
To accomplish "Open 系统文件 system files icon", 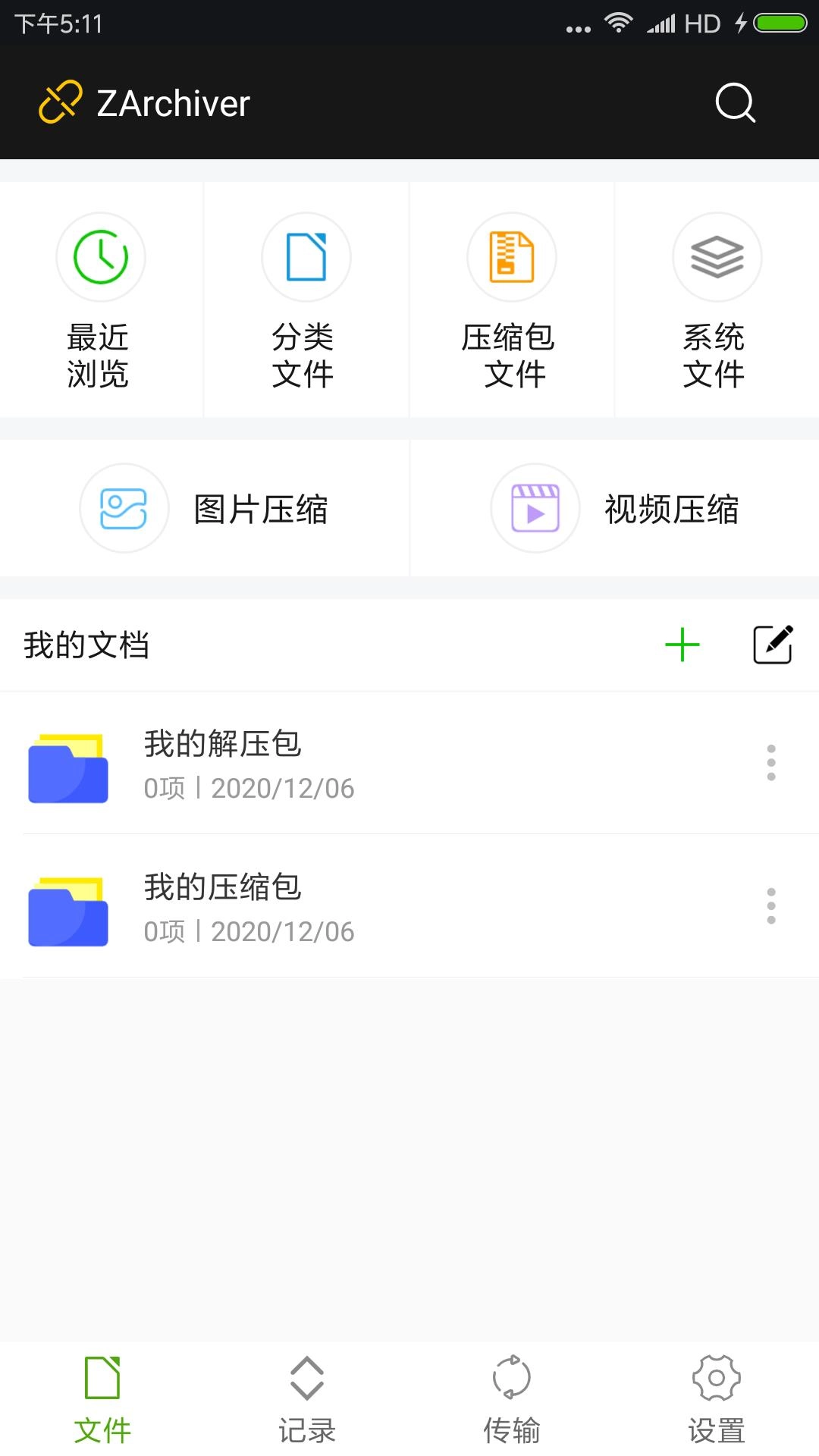I will coord(717,258).
